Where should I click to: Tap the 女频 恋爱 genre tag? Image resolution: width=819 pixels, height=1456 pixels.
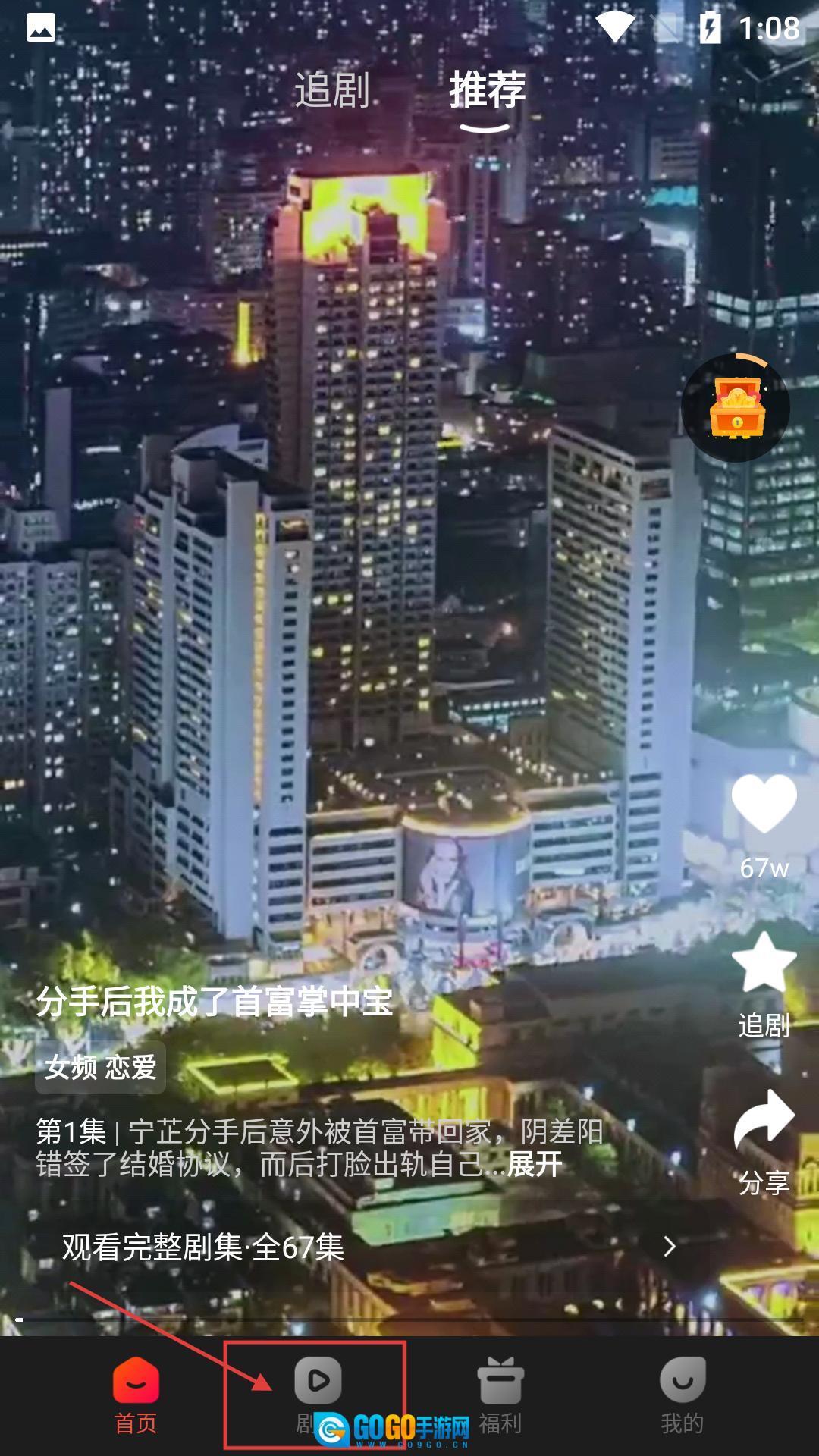[x=100, y=1067]
